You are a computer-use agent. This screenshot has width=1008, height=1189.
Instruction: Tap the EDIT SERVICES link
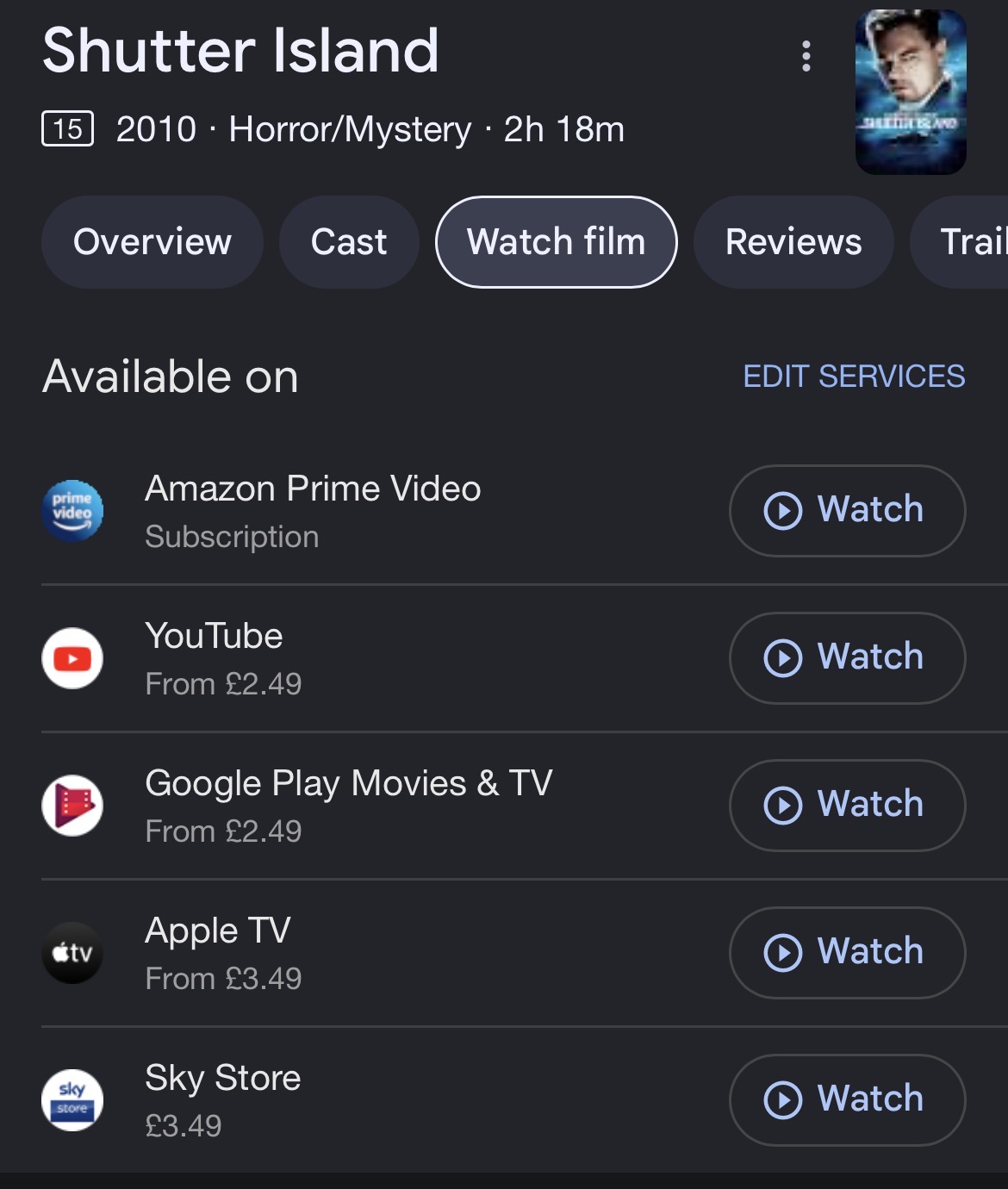tap(854, 377)
